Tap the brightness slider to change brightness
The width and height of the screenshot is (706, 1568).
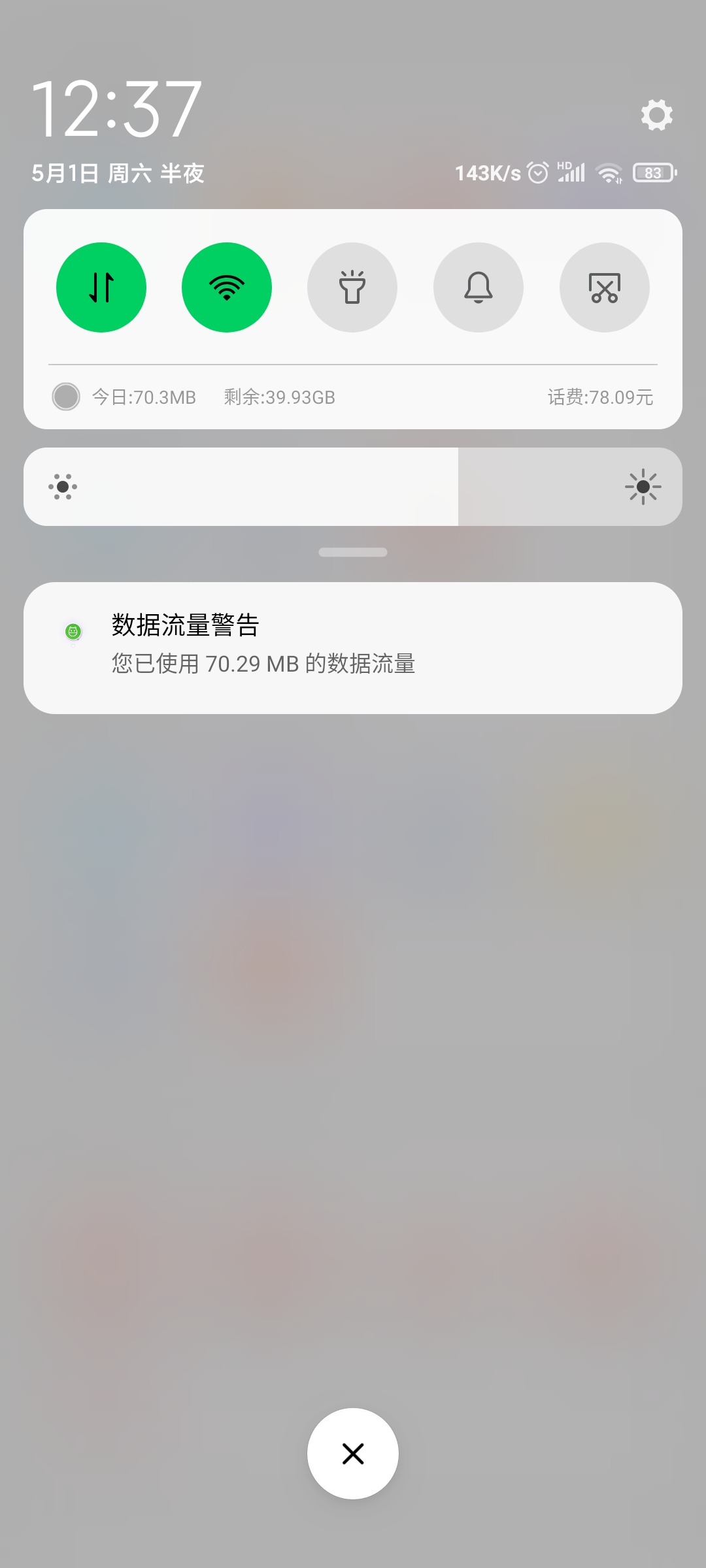coord(353,487)
